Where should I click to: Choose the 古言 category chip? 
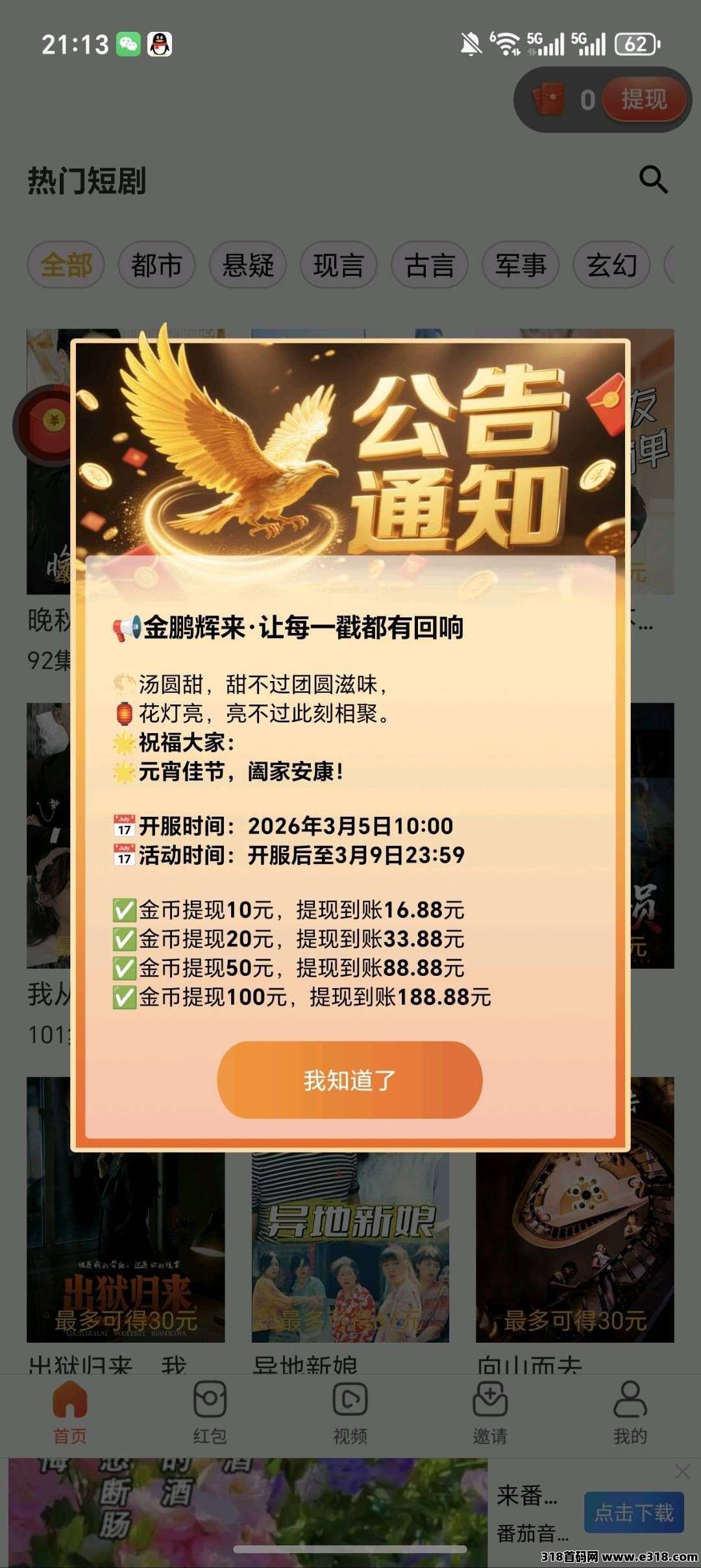429,265
